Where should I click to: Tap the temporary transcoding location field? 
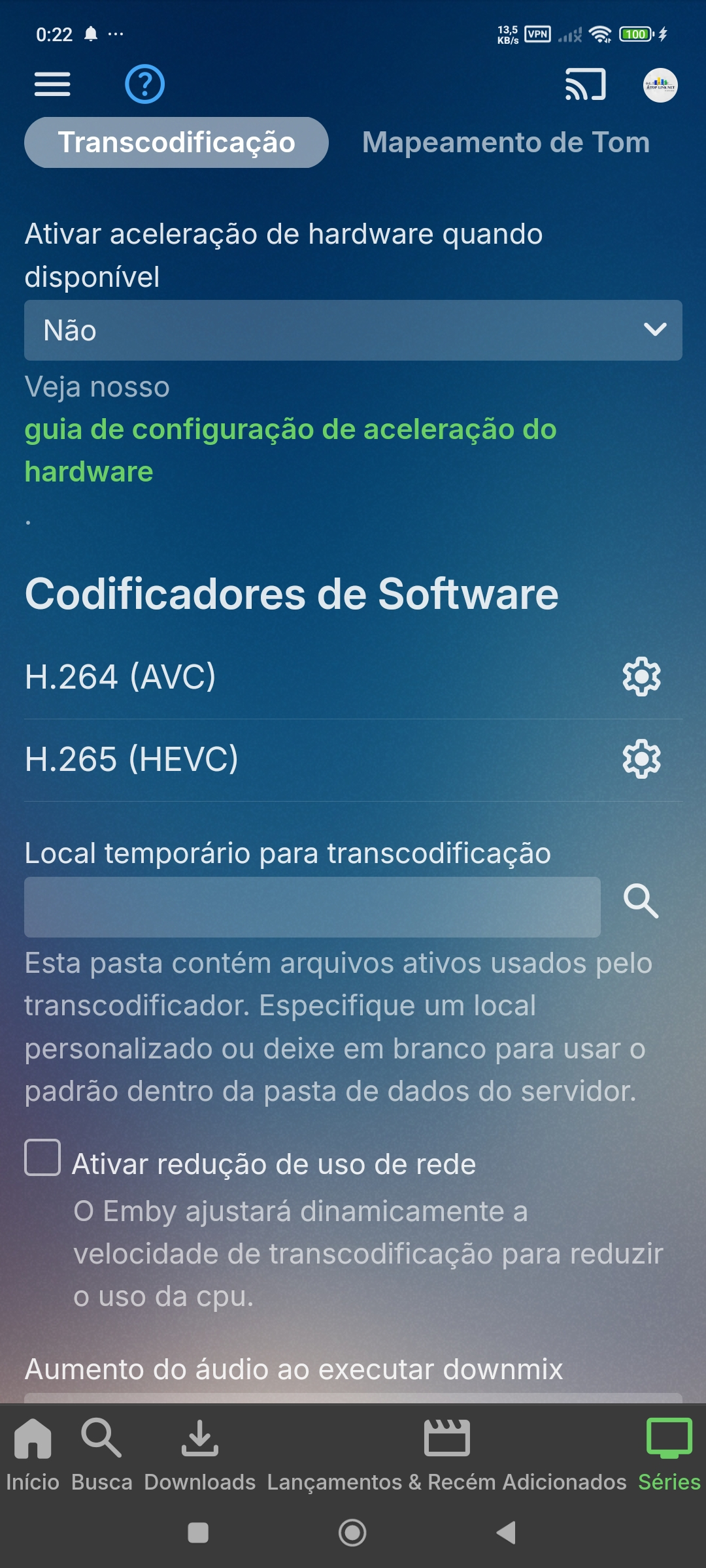pyautogui.click(x=312, y=907)
